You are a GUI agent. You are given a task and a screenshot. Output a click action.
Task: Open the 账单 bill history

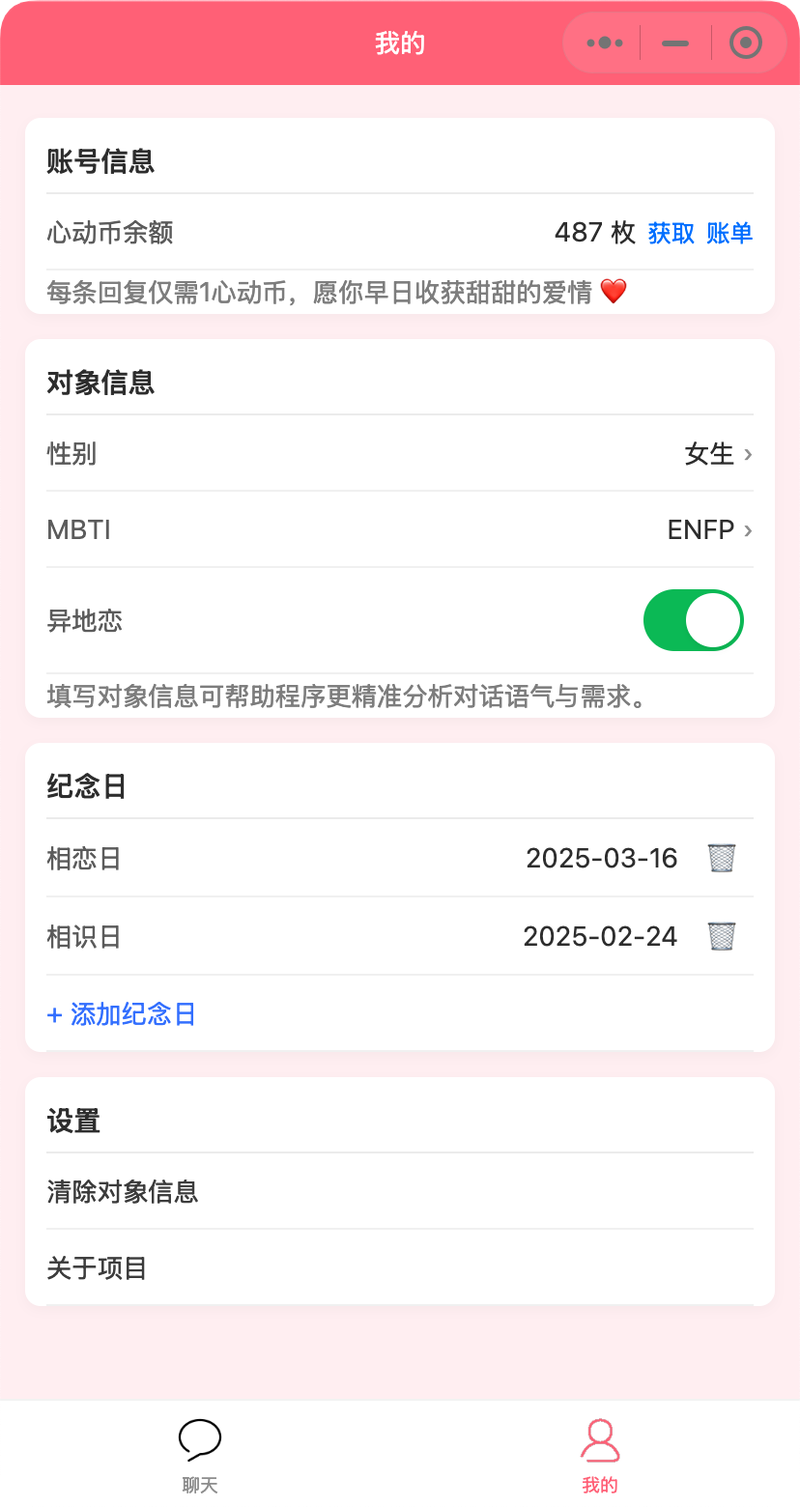[x=729, y=233]
